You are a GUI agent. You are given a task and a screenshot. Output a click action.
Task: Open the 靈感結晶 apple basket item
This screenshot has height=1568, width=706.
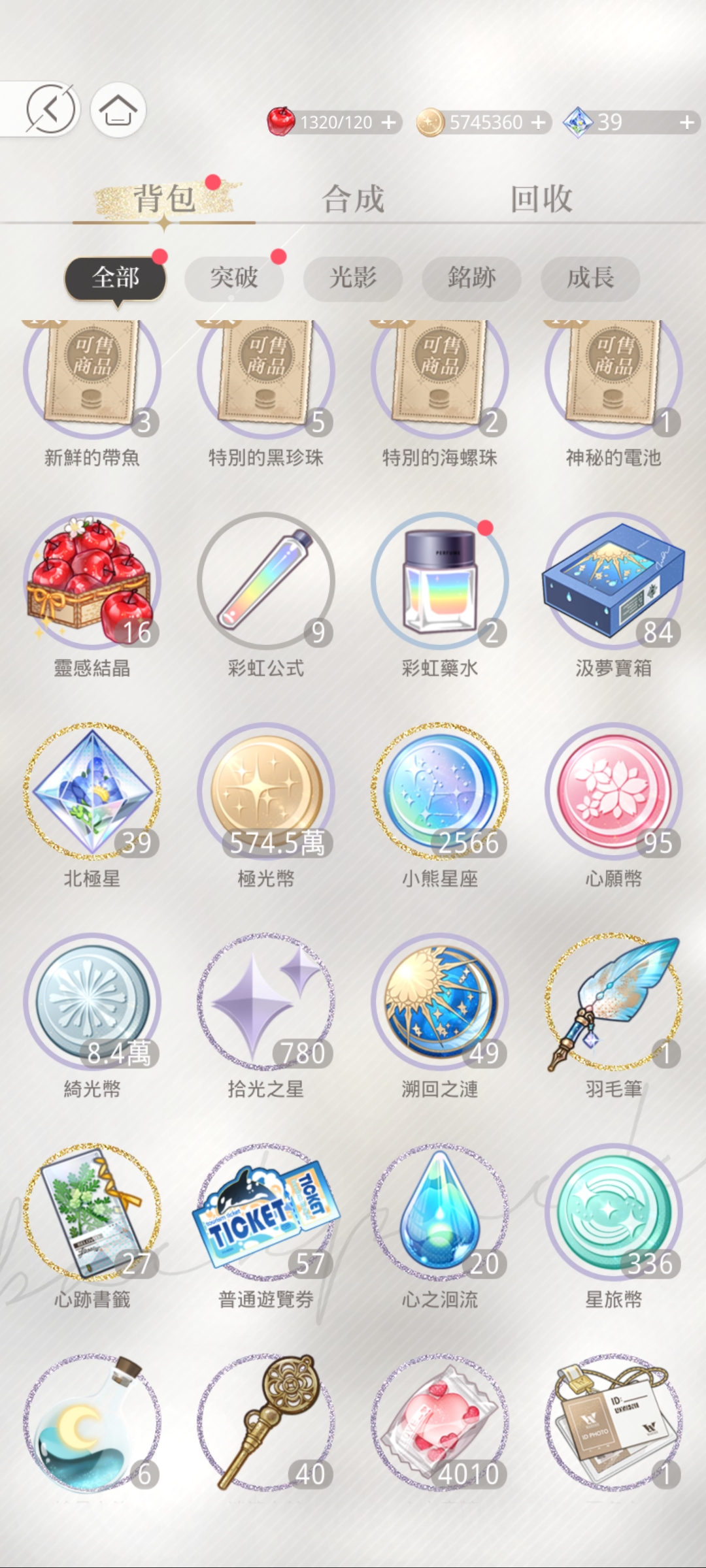point(92,581)
